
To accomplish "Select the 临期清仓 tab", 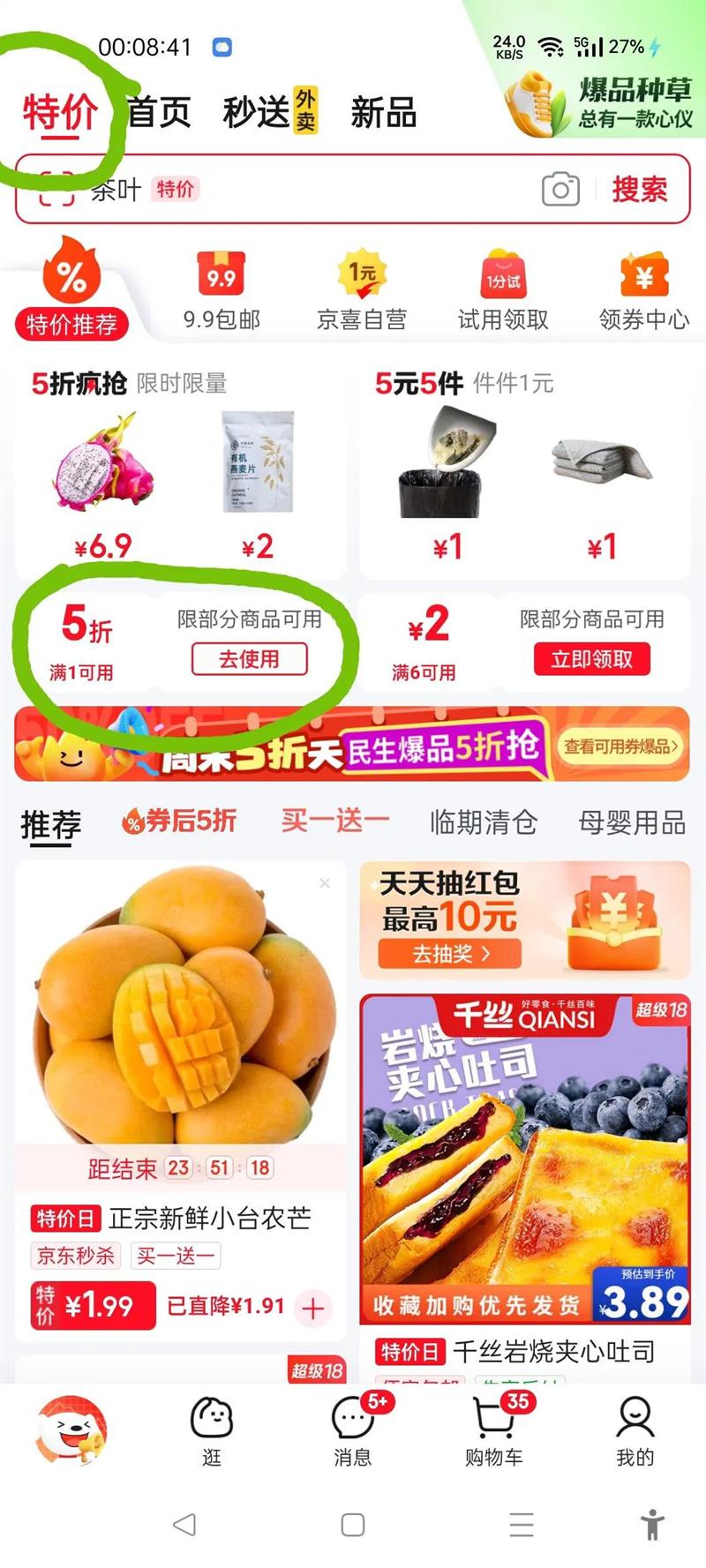I will [x=484, y=822].
